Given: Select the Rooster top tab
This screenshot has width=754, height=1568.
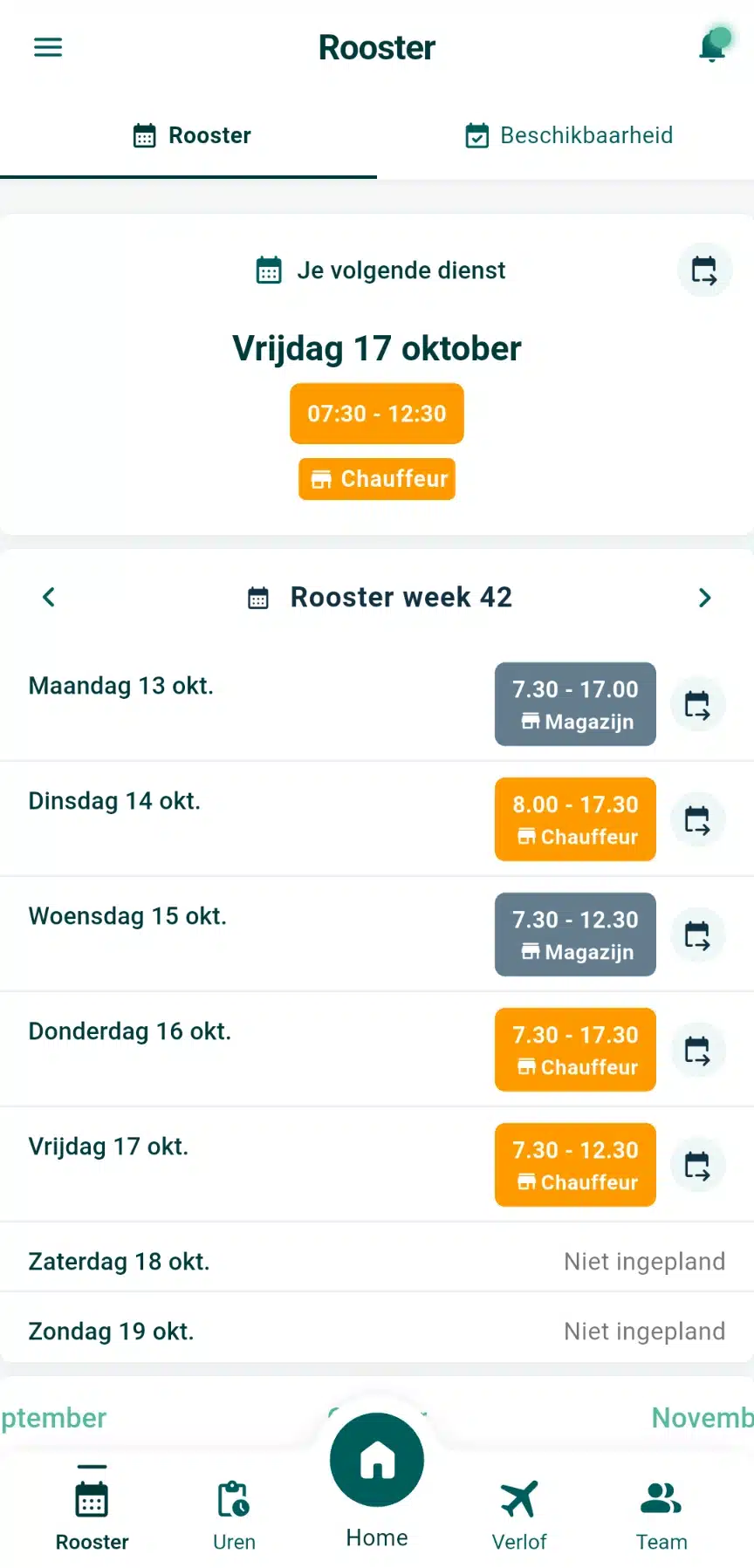Looking at the screenshot, I should [192, 135].
